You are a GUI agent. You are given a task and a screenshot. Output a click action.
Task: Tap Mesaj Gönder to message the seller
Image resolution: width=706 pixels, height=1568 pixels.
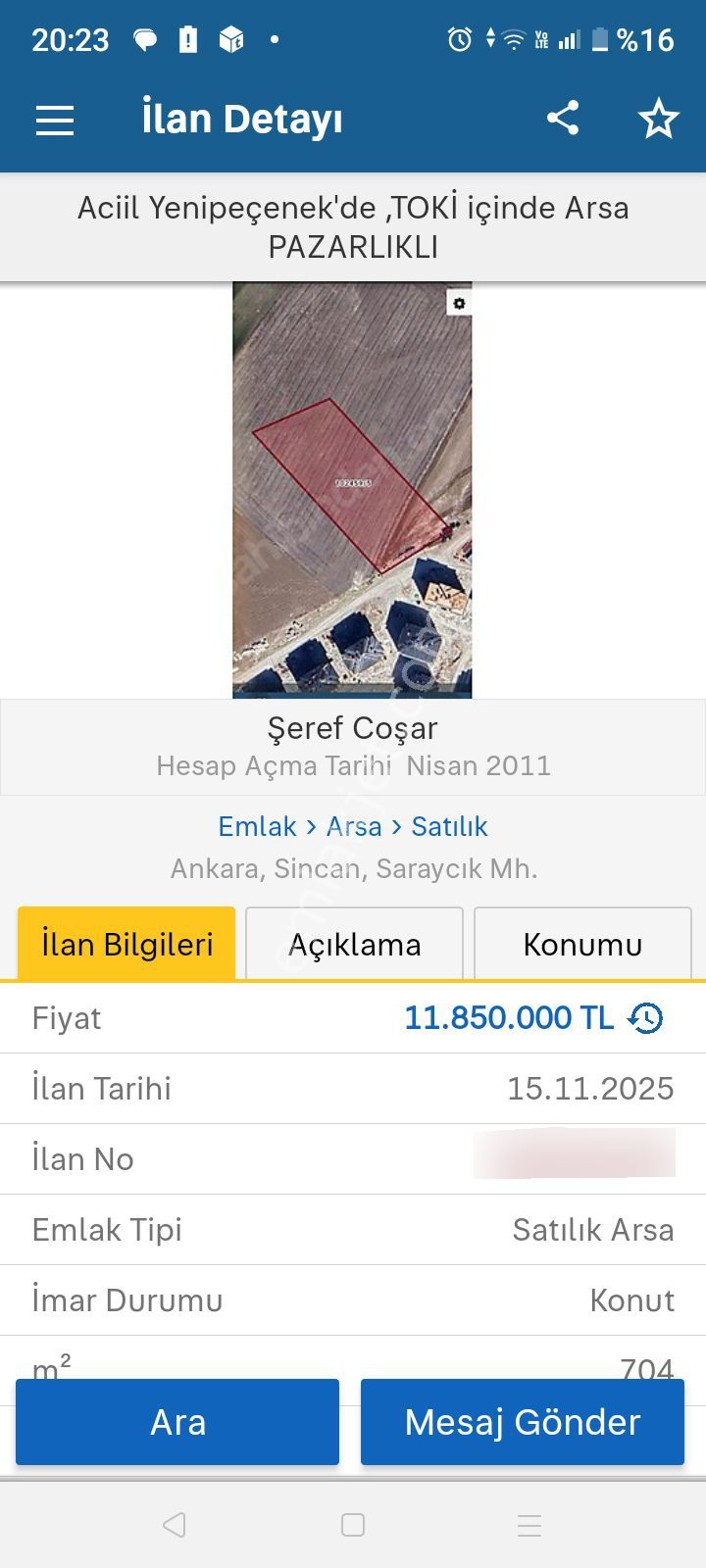522,1422
